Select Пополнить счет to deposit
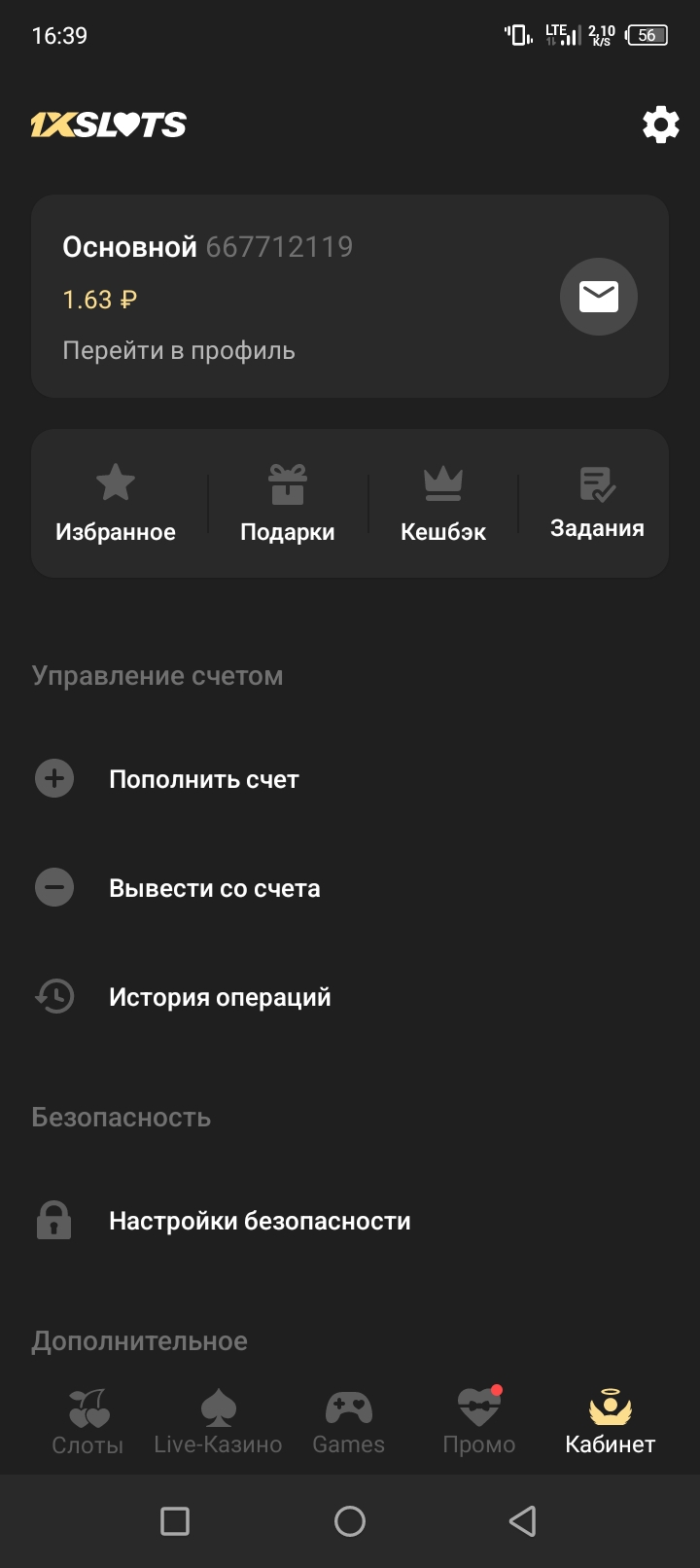The height and width of the screenshot is (1568, 700). tap(203, 779)
